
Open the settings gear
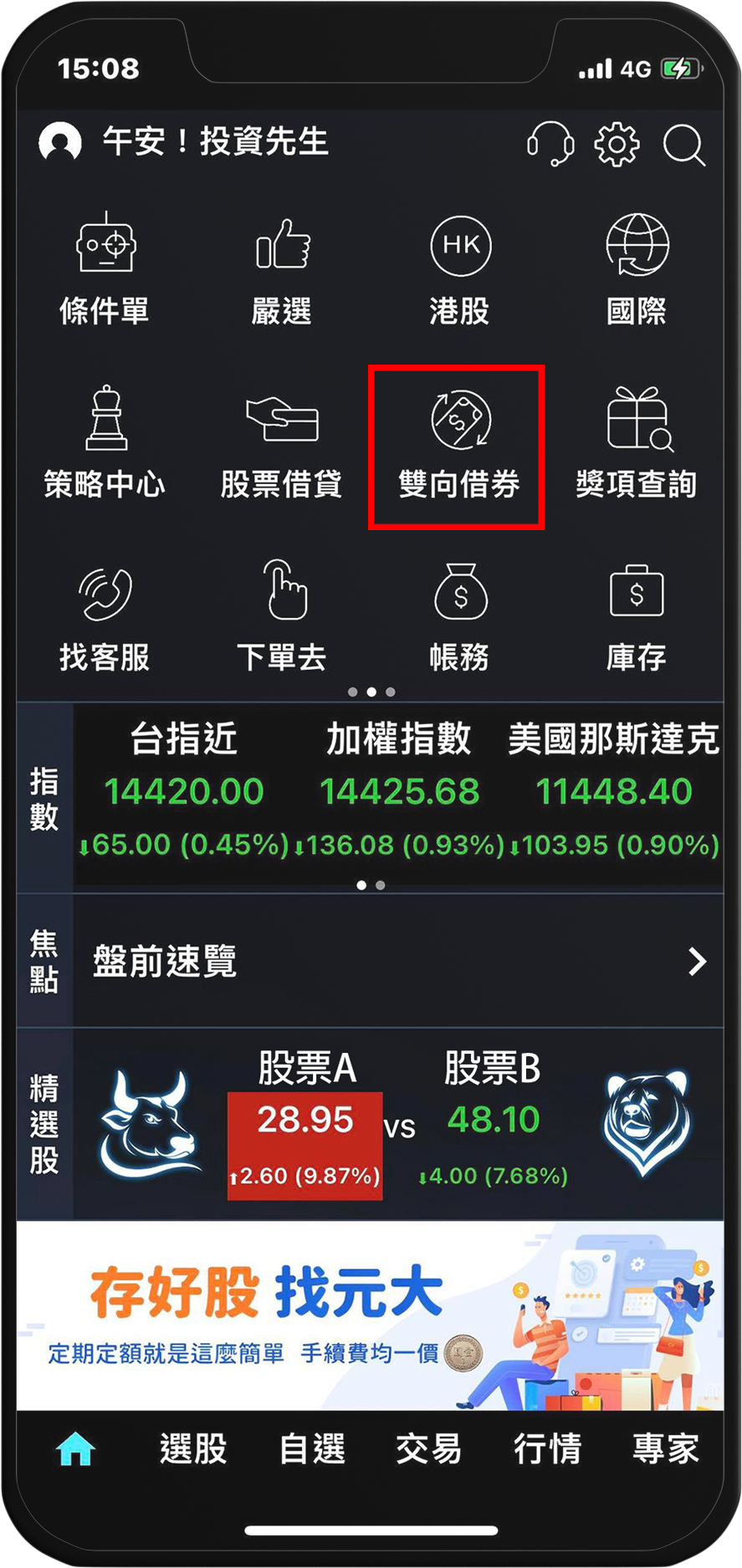click(617, 144)
